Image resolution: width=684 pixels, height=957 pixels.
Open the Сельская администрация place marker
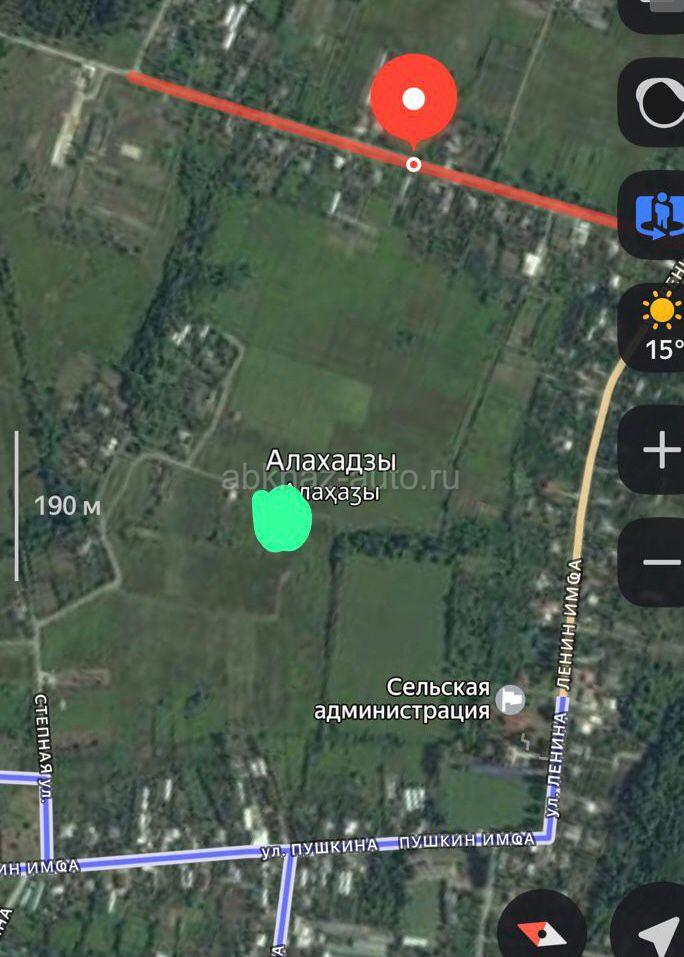click(510, 699)
